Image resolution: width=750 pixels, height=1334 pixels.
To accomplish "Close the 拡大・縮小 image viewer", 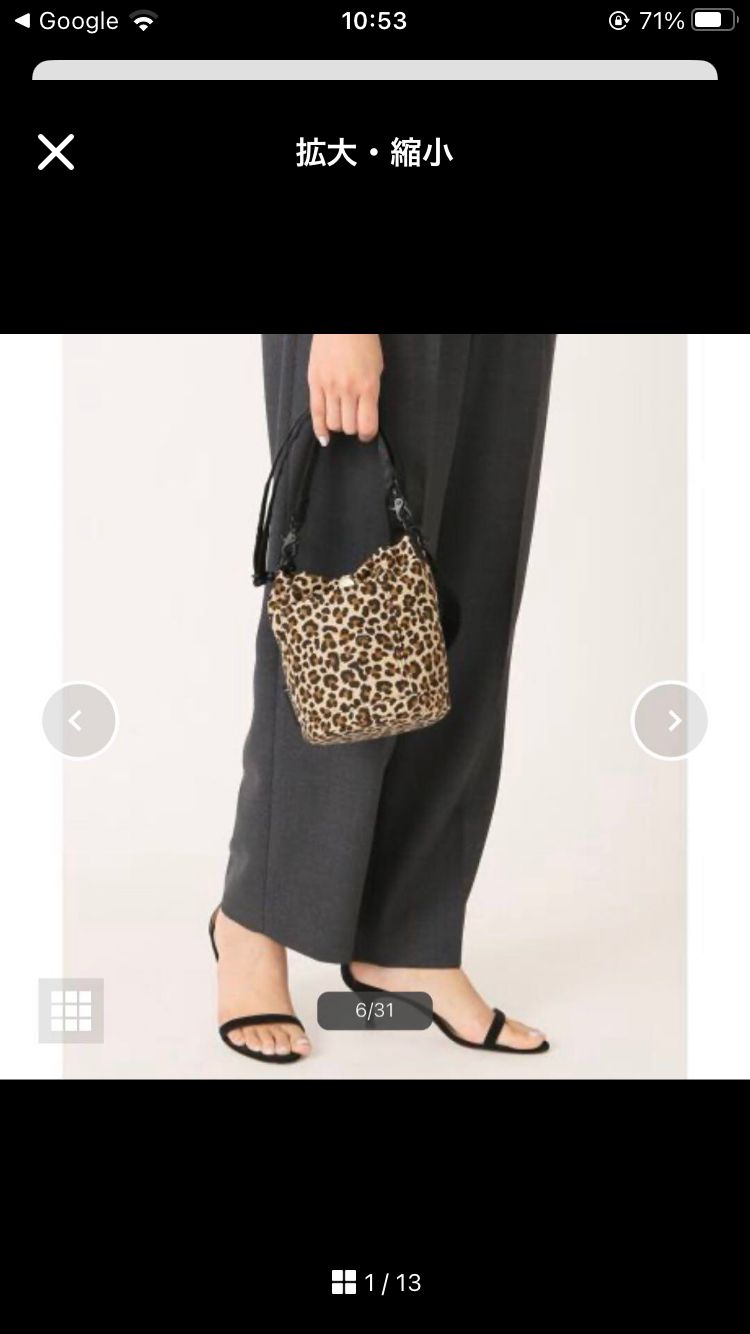I will (56, 152).
